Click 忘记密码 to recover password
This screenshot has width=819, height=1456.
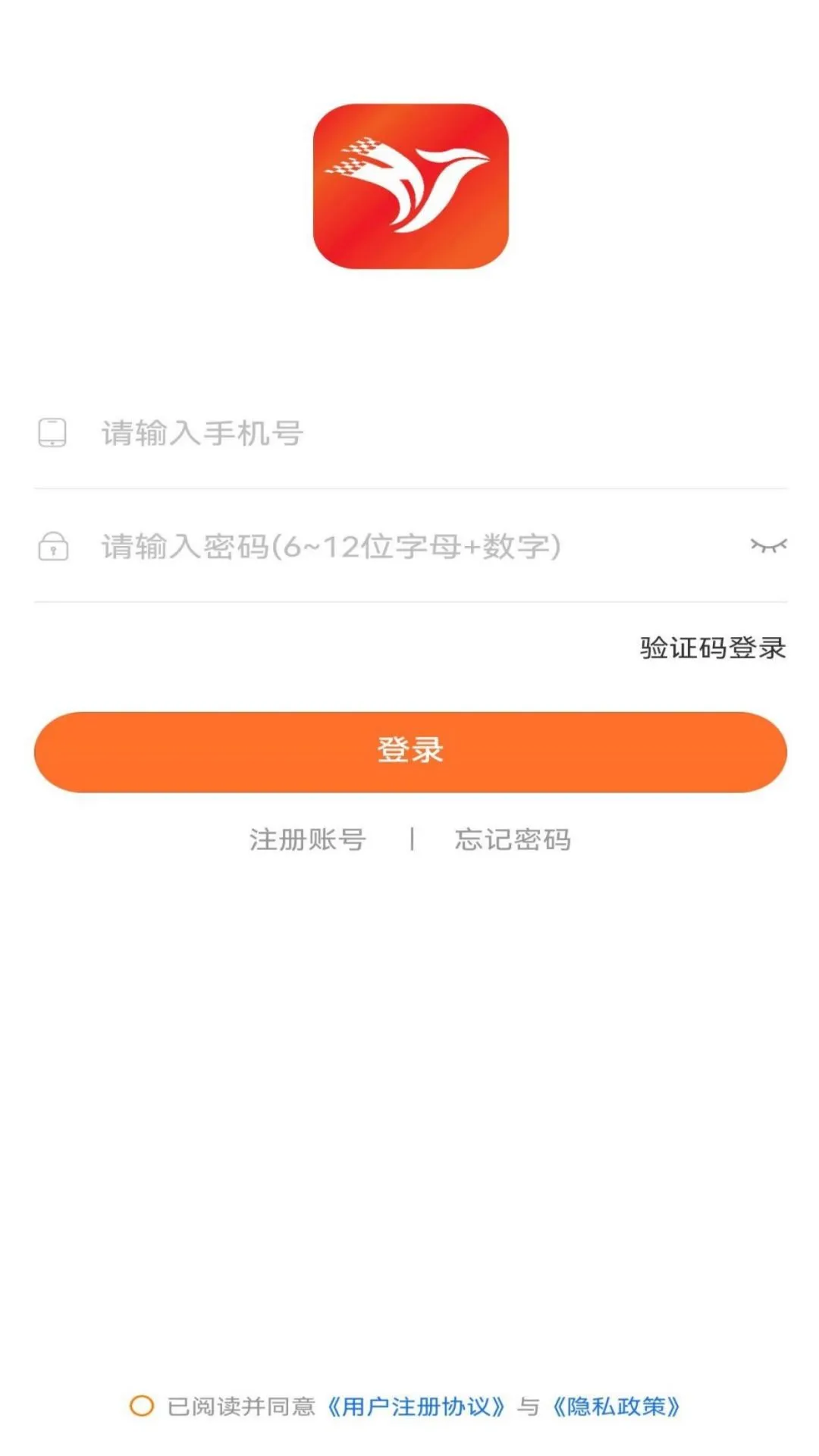click(x=513, y=839)
